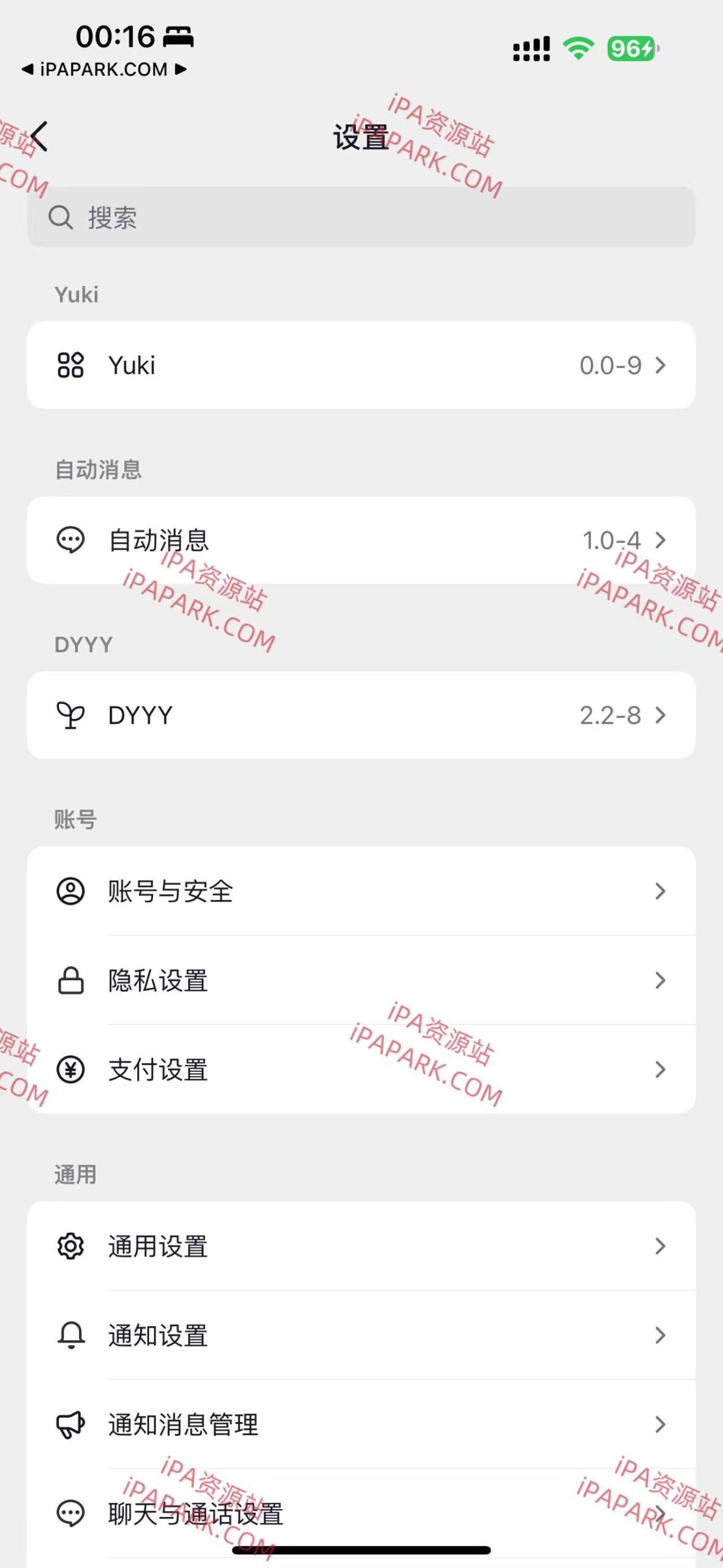The height and width of the screenshot is (1568, 723).
Task: Open 自动消息 settings row
Action: tap(361, 540)
